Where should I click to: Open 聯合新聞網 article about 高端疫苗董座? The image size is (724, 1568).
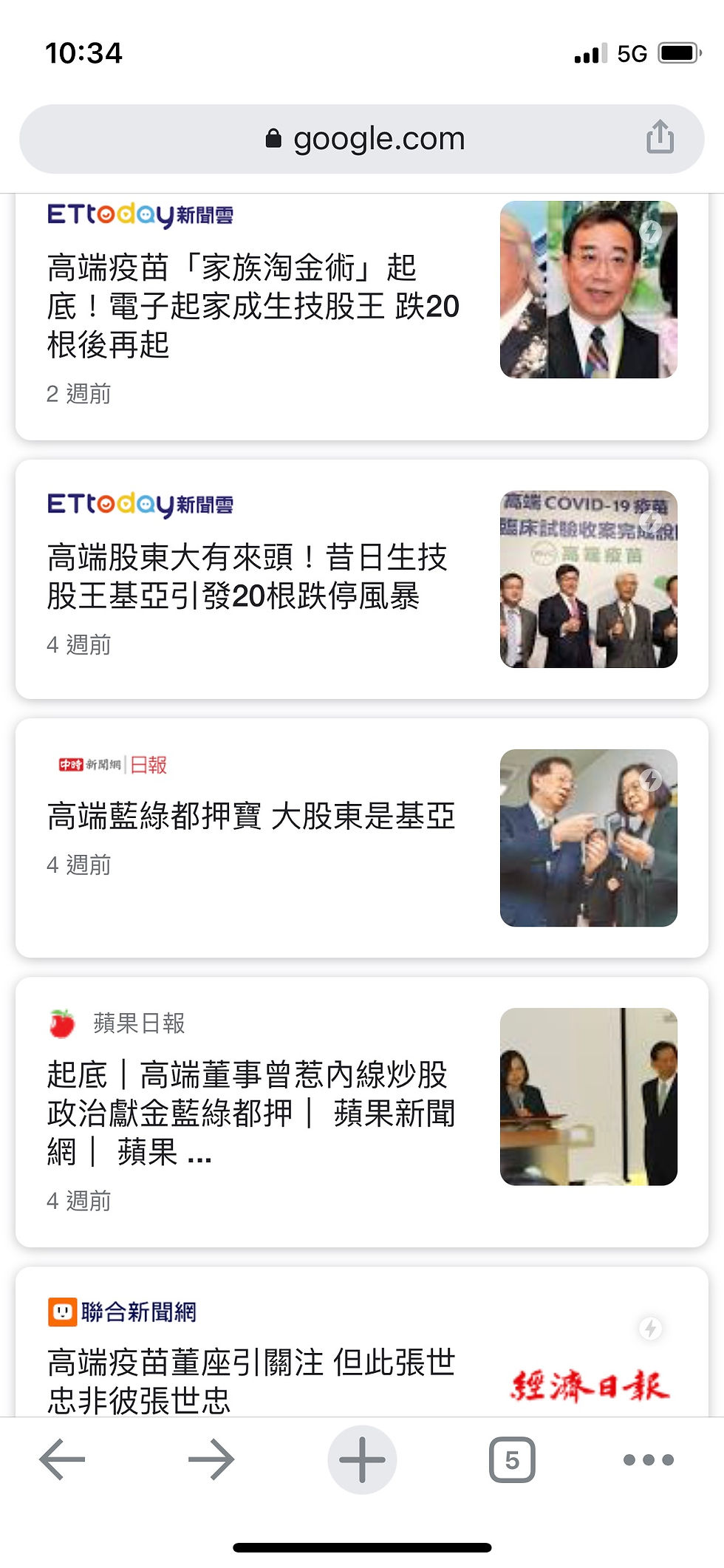[x=251, y=1380]
